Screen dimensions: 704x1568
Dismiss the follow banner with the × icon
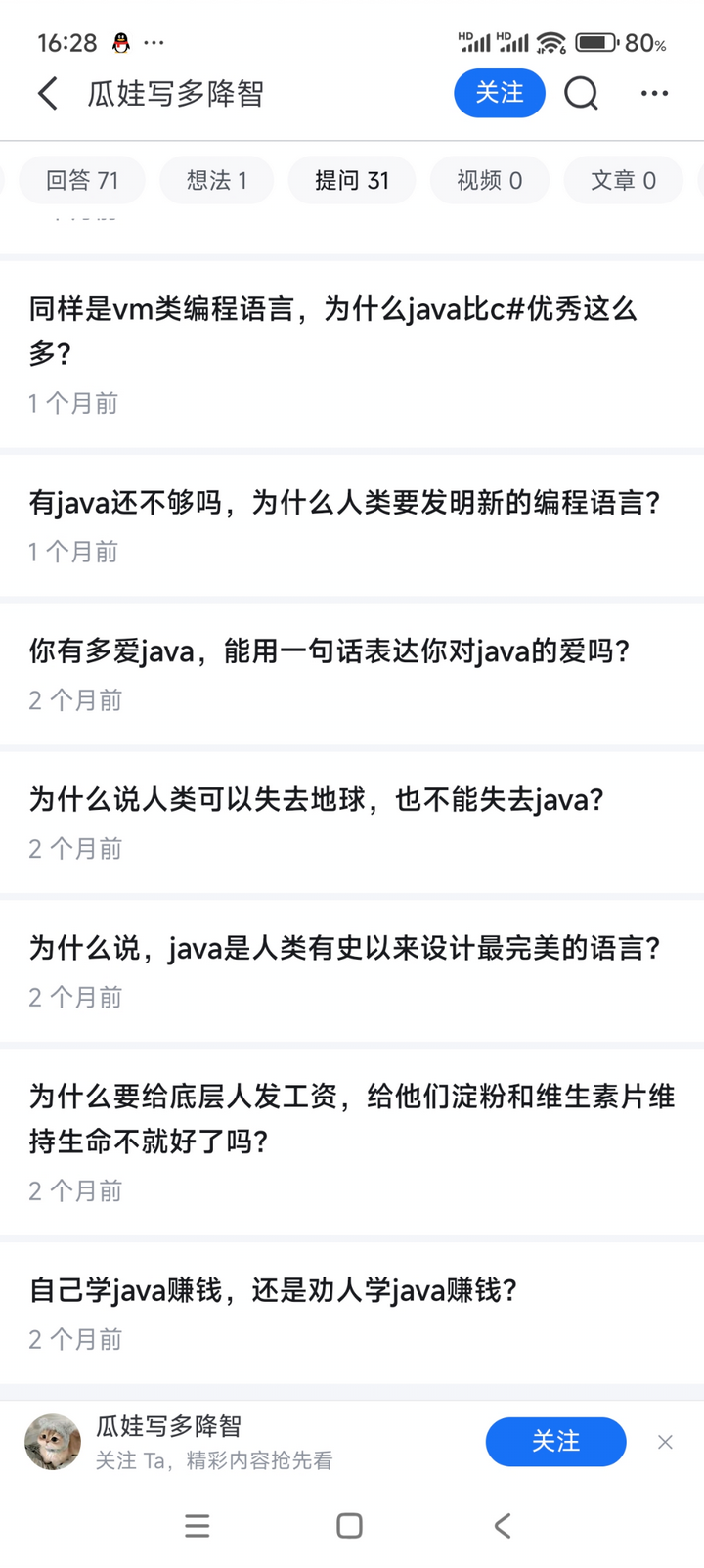[665, 1442]
